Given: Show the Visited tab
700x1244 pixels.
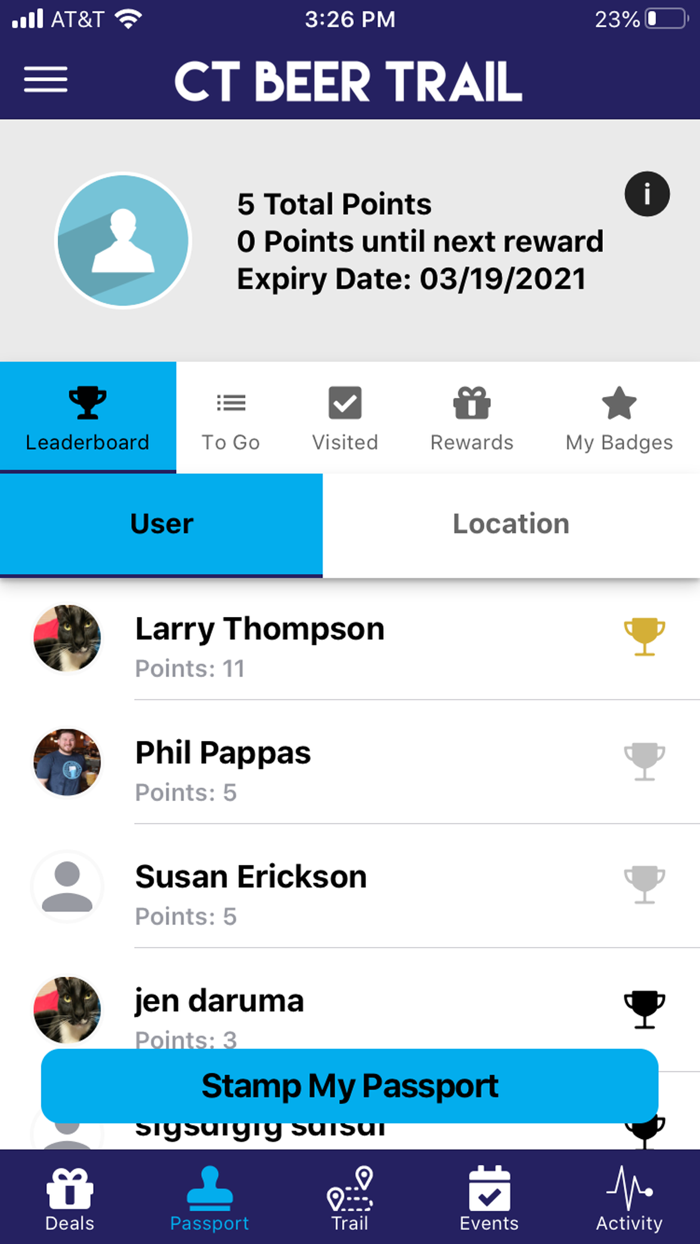Looking at the screenshot, I should click(345, 418).
